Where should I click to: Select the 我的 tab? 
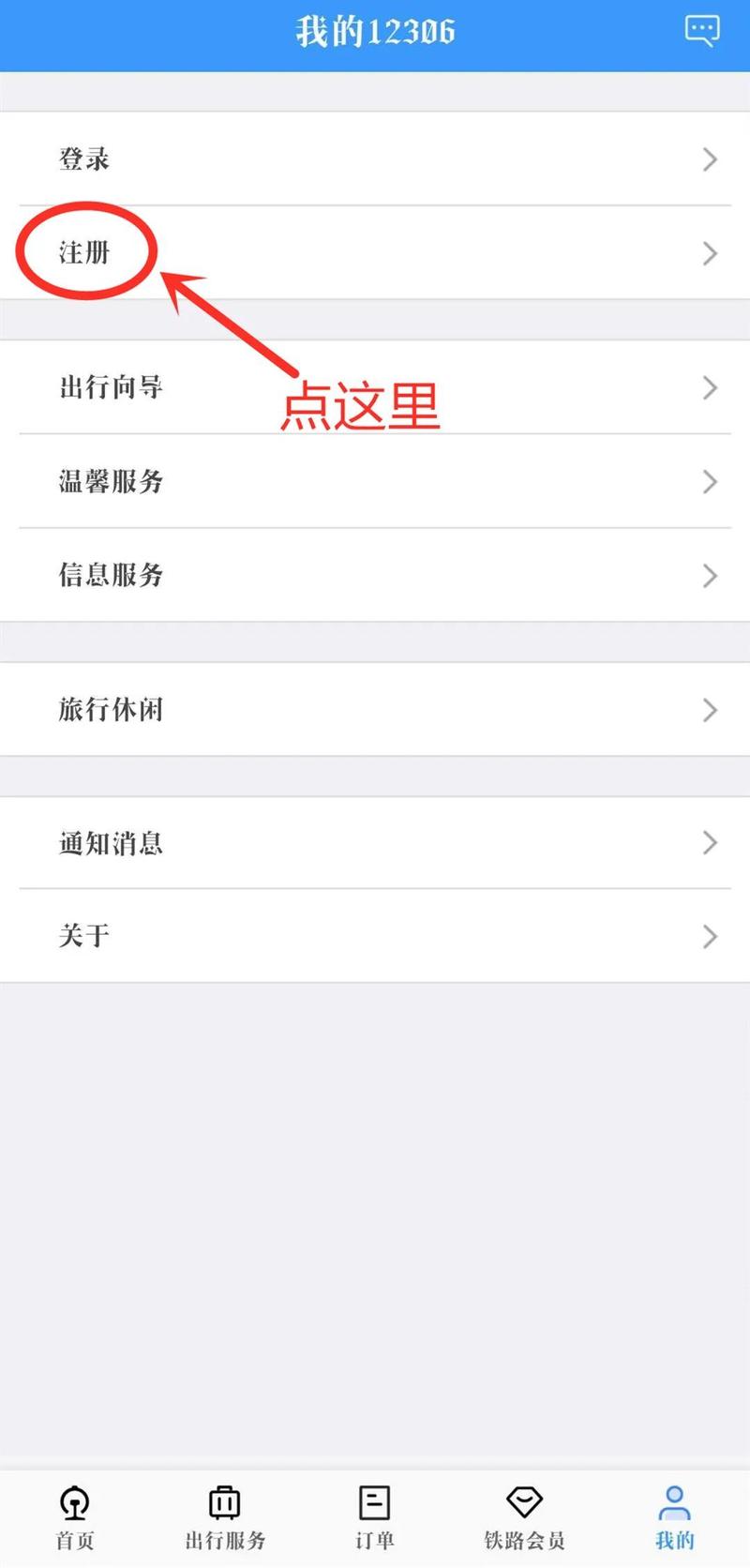675,1517
